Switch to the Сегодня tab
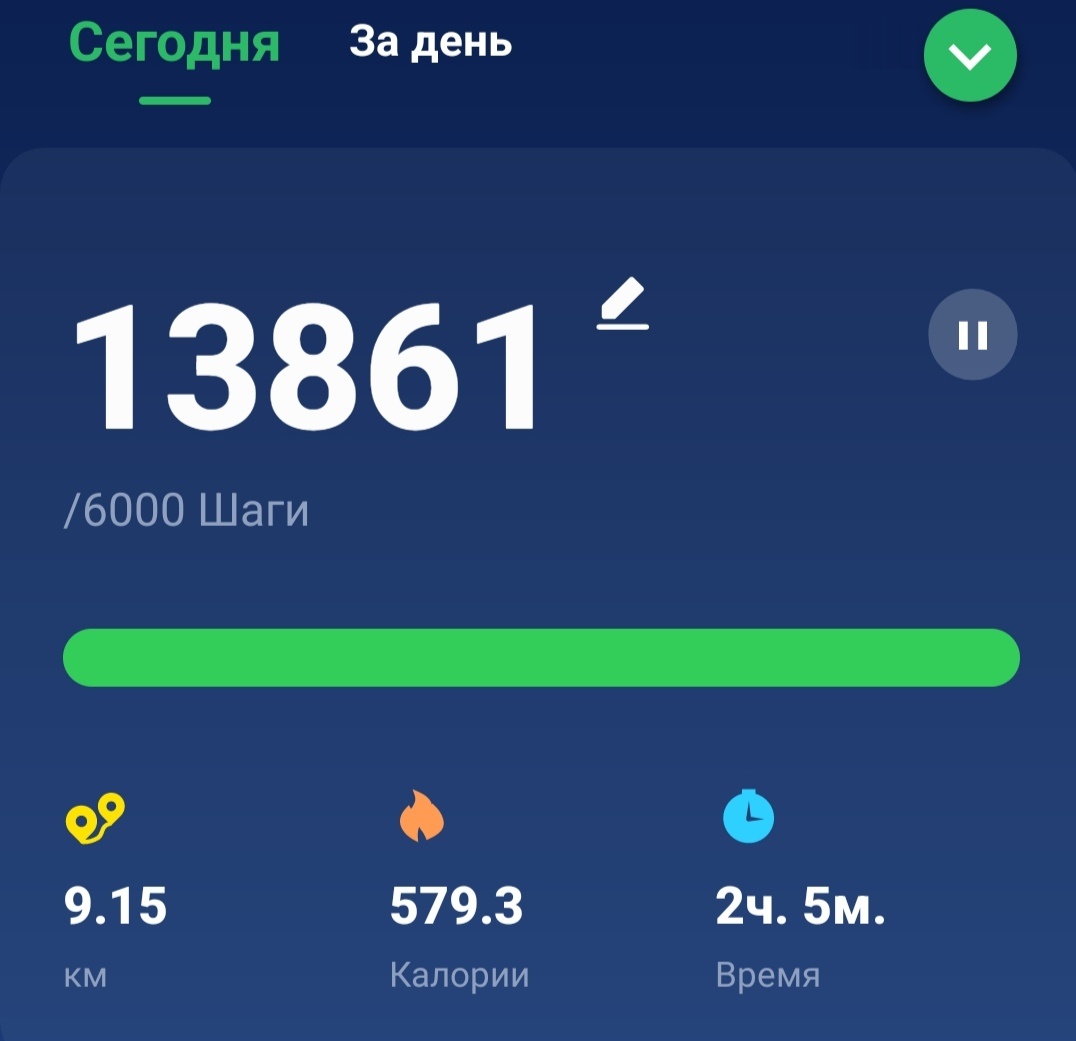 click(x=174, y=45)
